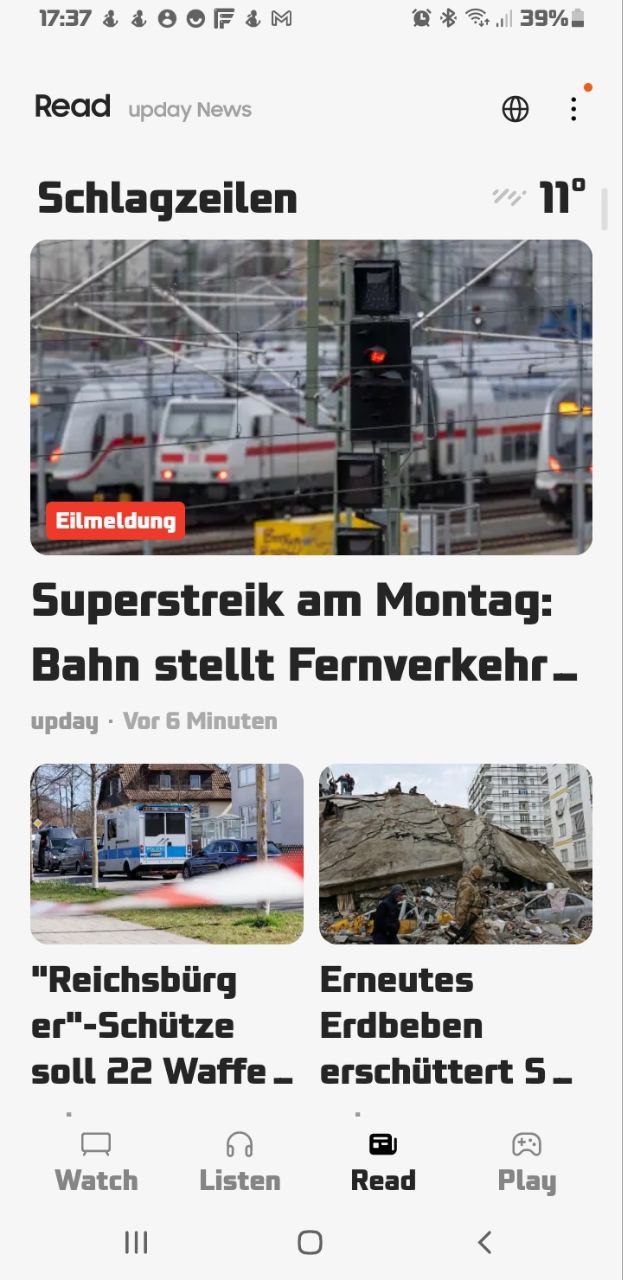Image resolution: width=623 pixels, height=1280 pixels.
Task: Open the 11° weather widget
Action: (x=540, y=197)
